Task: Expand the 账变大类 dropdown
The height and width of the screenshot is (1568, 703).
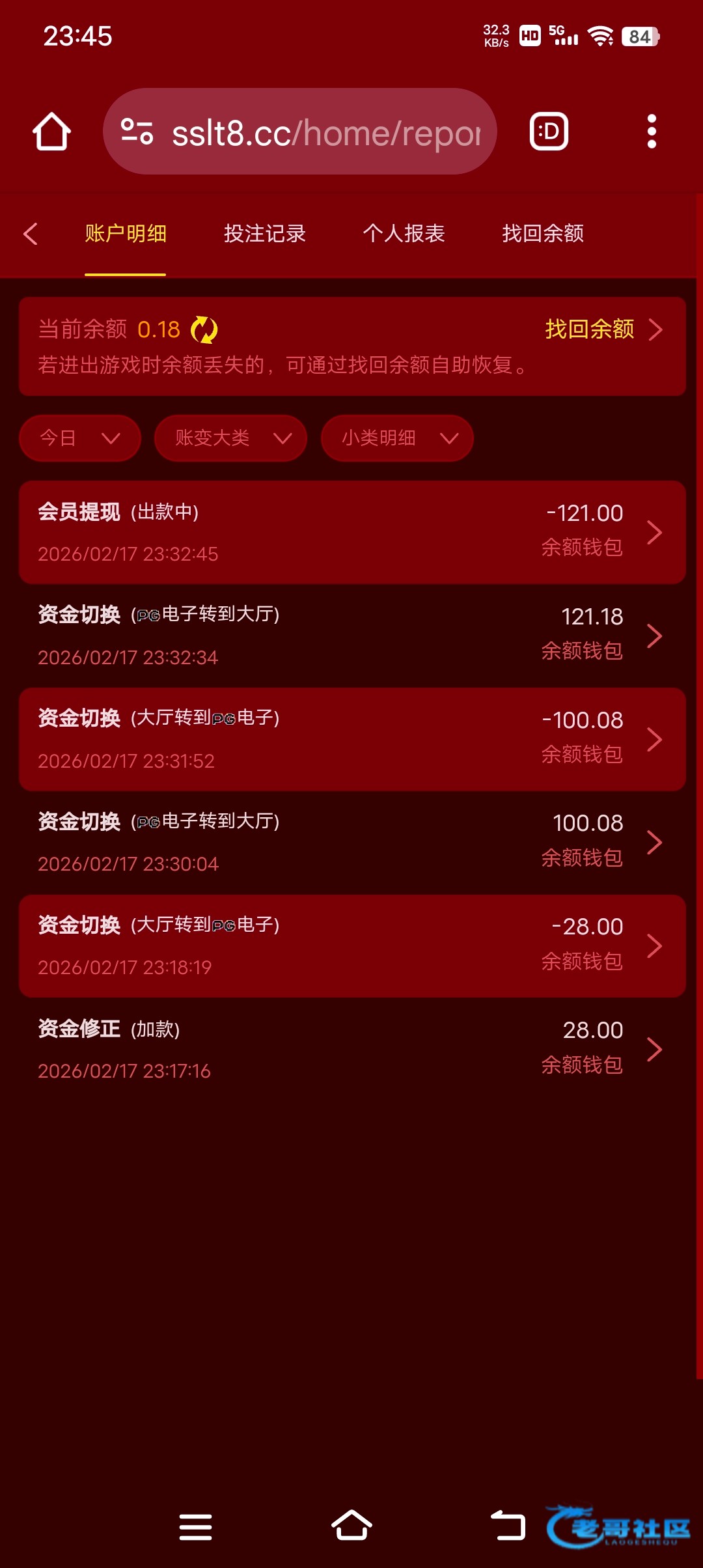Action: [x=230, y=438]
